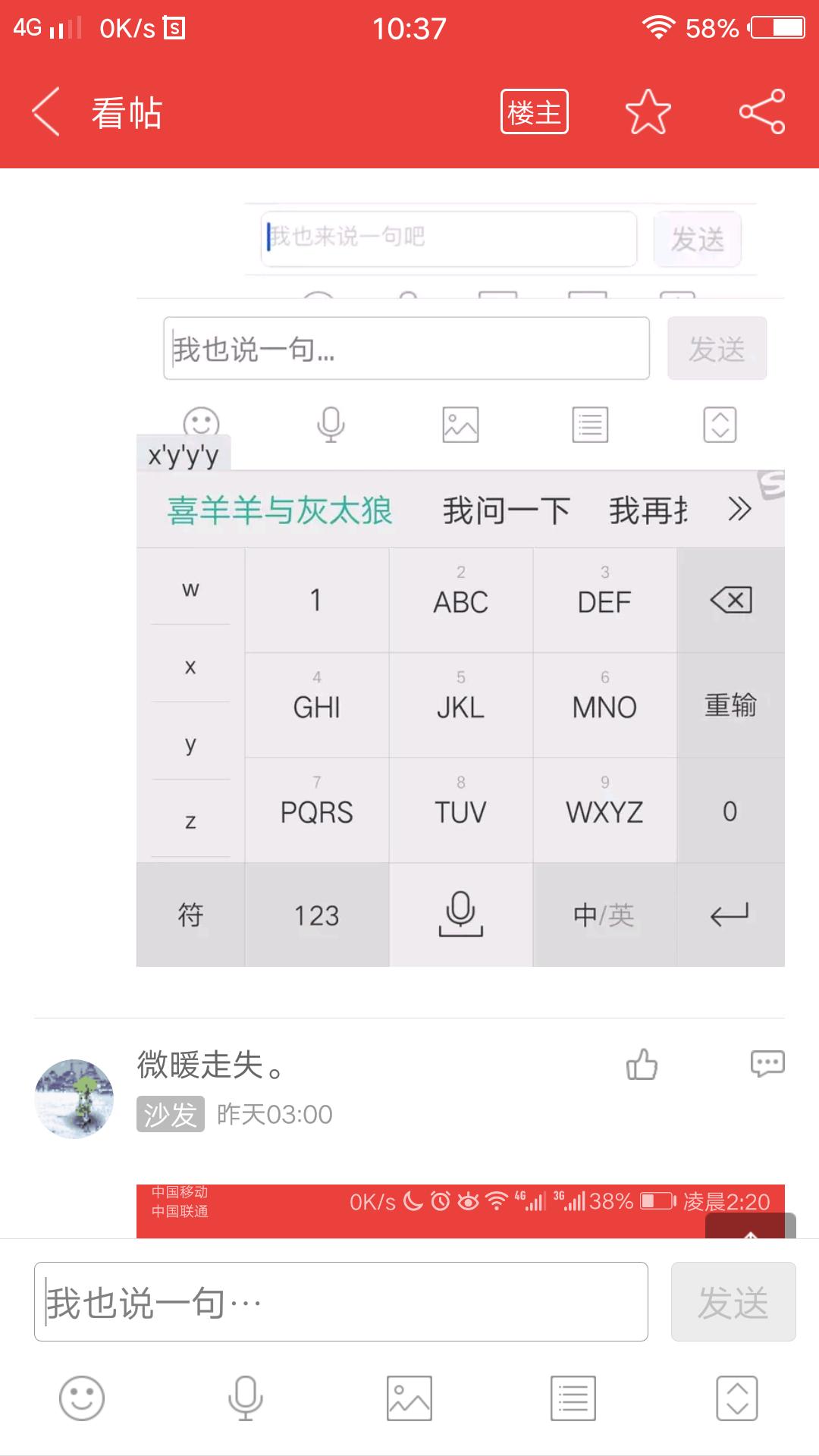
Task: Go back from the 看帖 page
Action: click(x=46, y=111)
